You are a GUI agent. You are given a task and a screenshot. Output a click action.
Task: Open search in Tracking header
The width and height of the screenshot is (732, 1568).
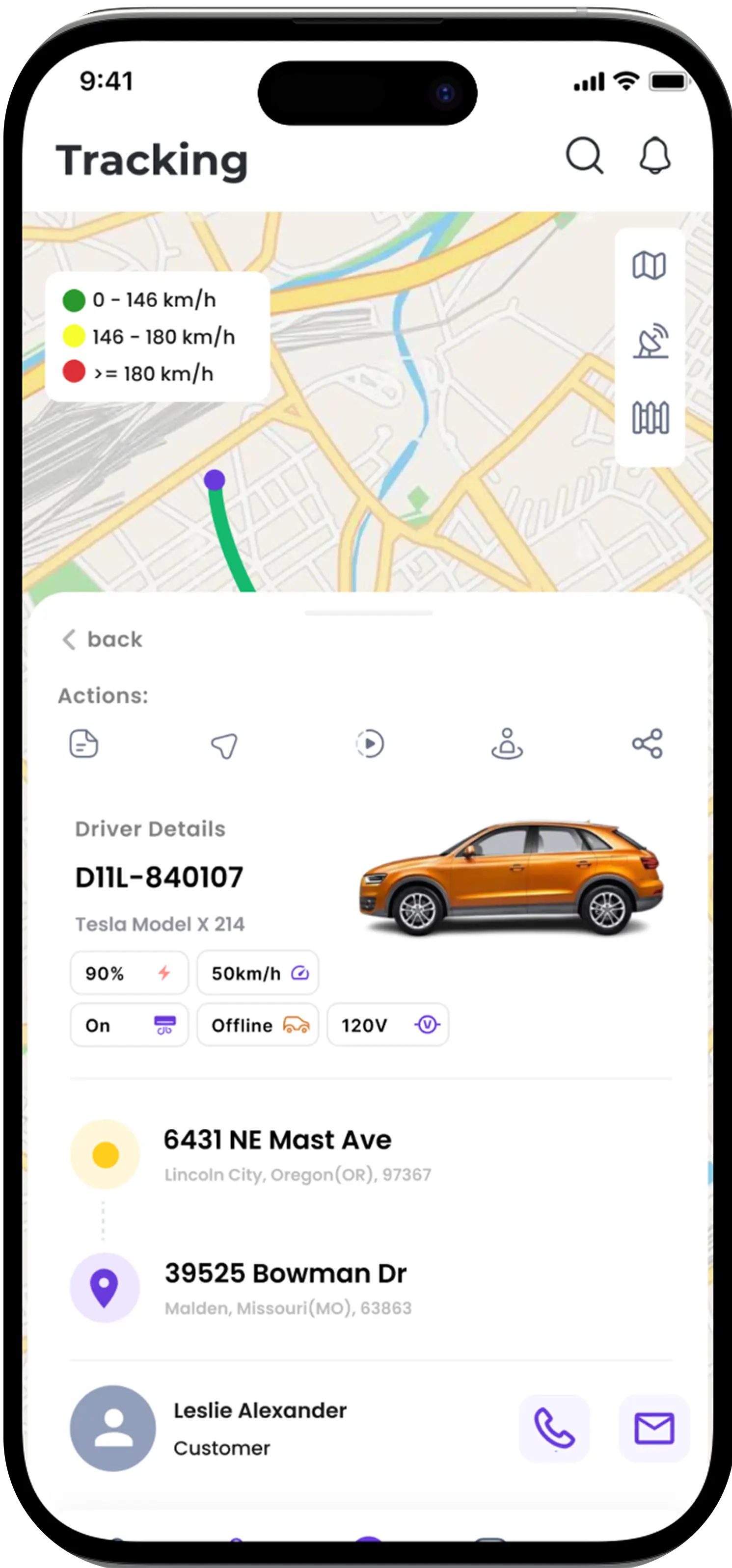pyautogui.click(x=584, y=156)
